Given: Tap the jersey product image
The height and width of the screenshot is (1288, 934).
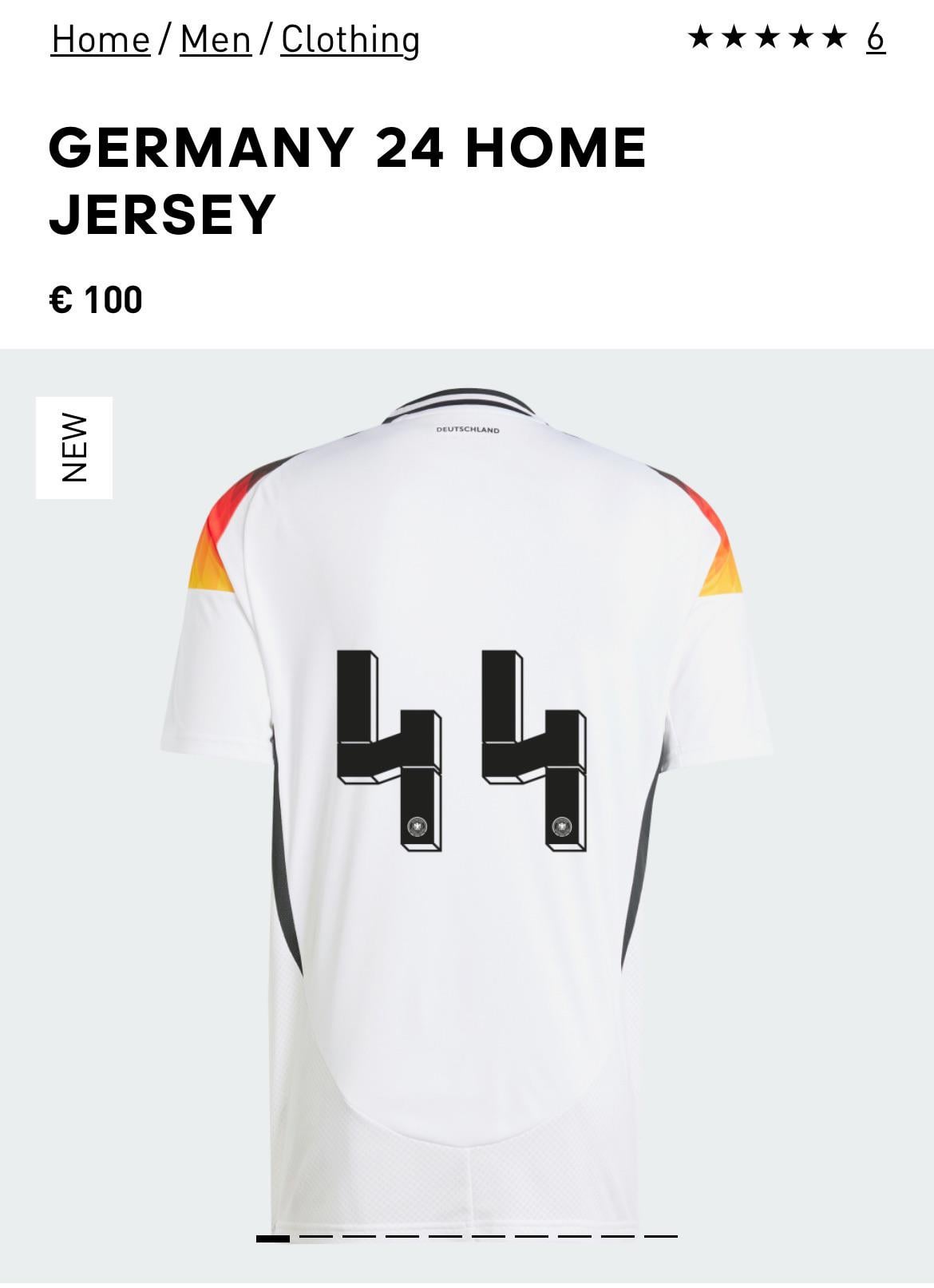Looking at the screenshot, I should click(x=467, y=814).
